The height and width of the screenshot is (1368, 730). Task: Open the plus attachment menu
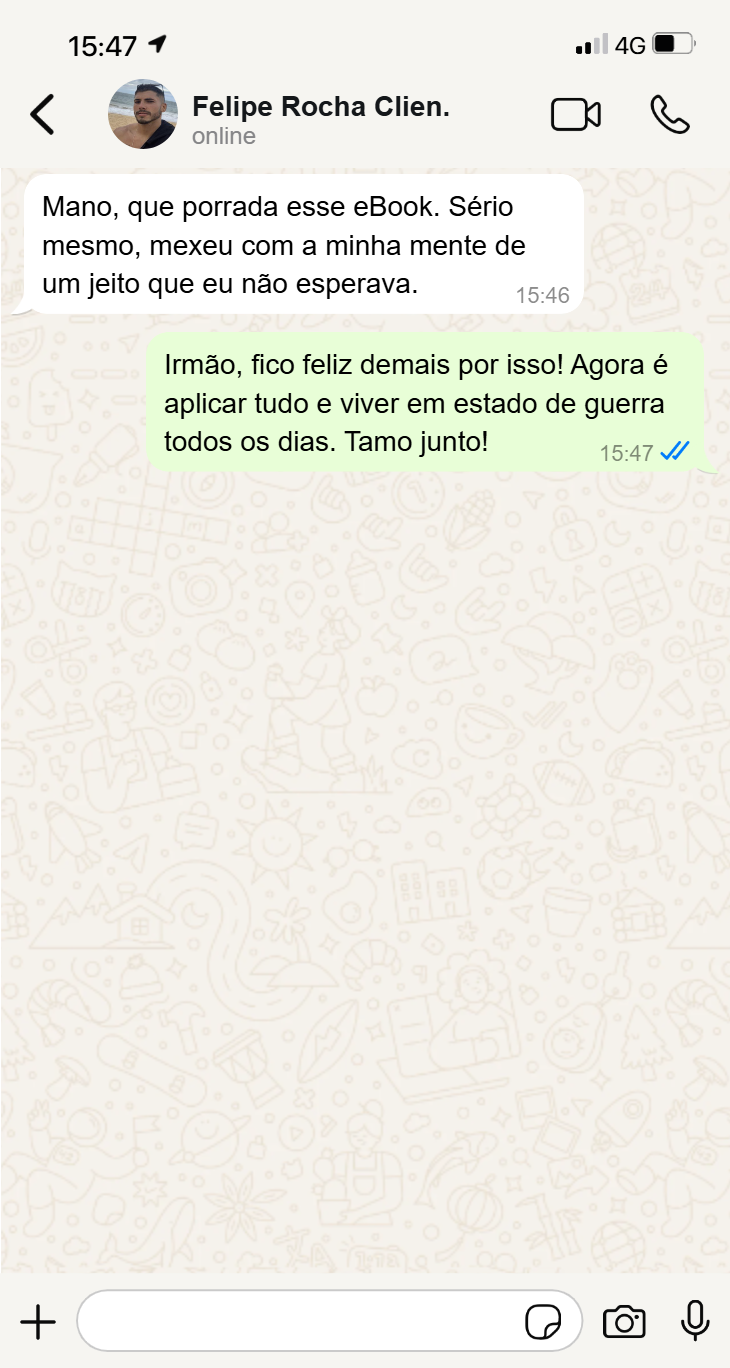[x=38, y=1322]
